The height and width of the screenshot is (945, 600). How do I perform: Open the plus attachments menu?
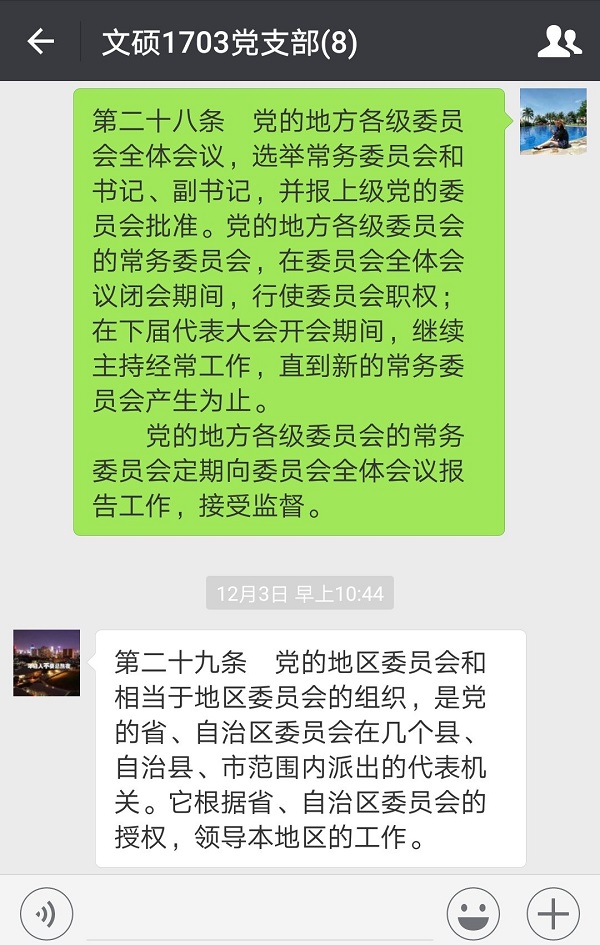553,914
